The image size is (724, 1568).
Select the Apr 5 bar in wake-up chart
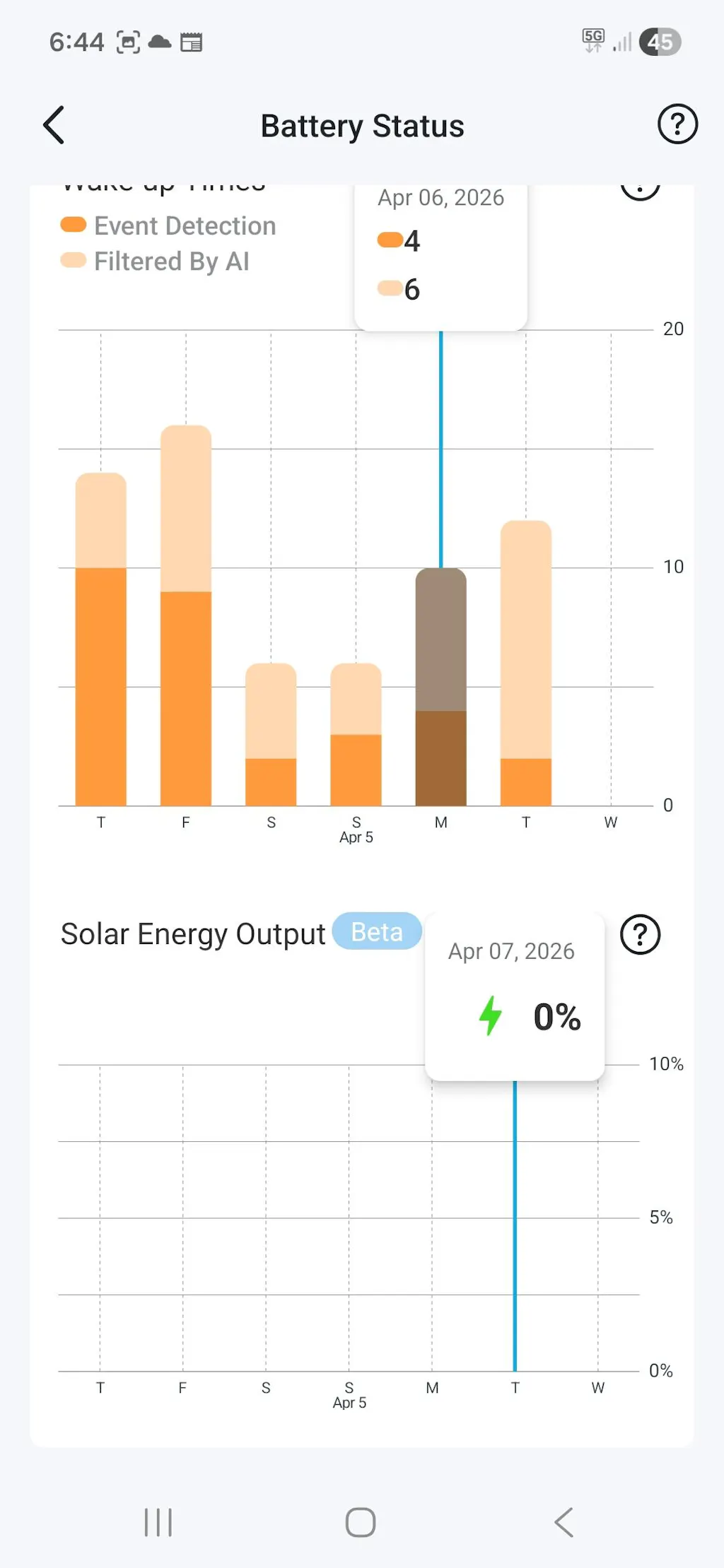[x=356, y=735]
